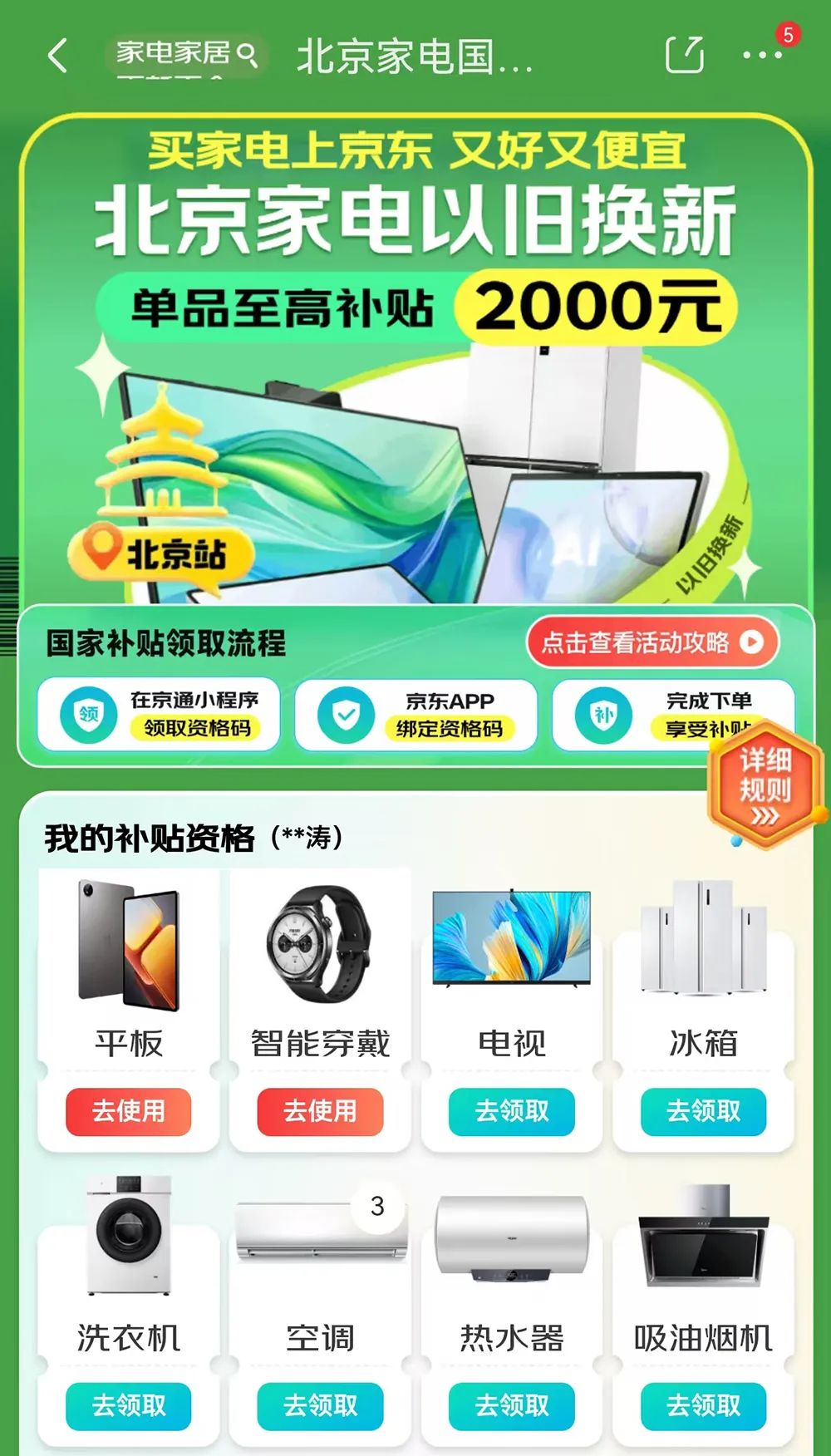Claim 冰箱 subsidy via 去领取

[x=703, y=1111]
